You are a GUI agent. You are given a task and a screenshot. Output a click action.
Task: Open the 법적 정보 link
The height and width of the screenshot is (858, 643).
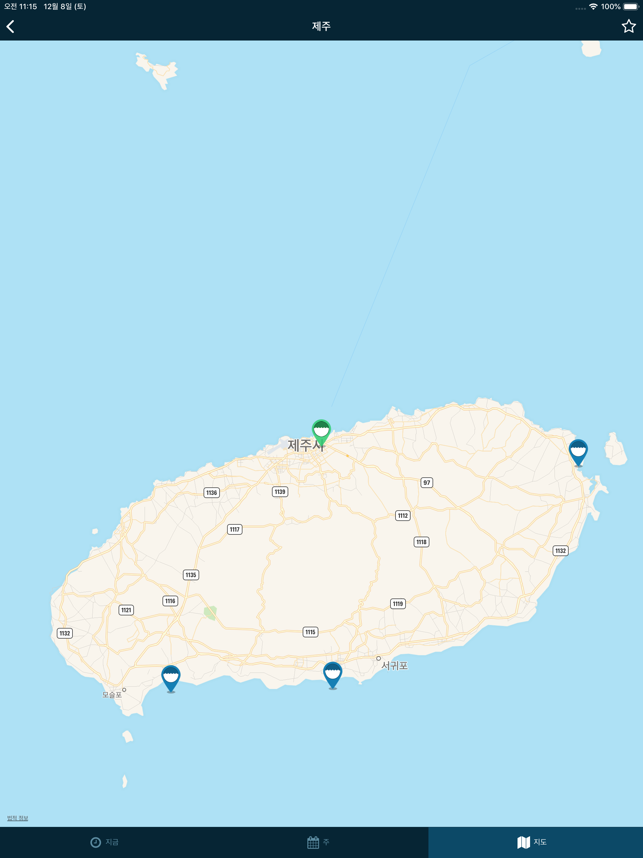(x=17, y=818)
